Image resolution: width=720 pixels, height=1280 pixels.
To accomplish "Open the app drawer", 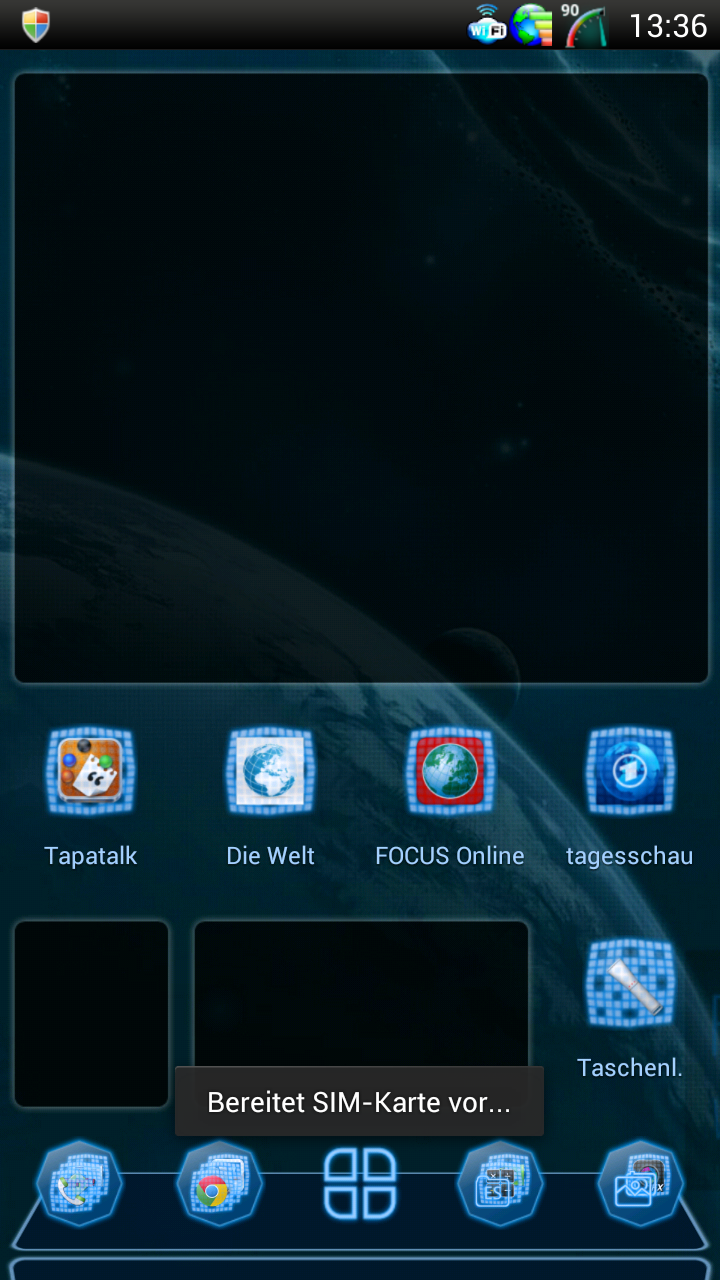I will (360, 1184).
